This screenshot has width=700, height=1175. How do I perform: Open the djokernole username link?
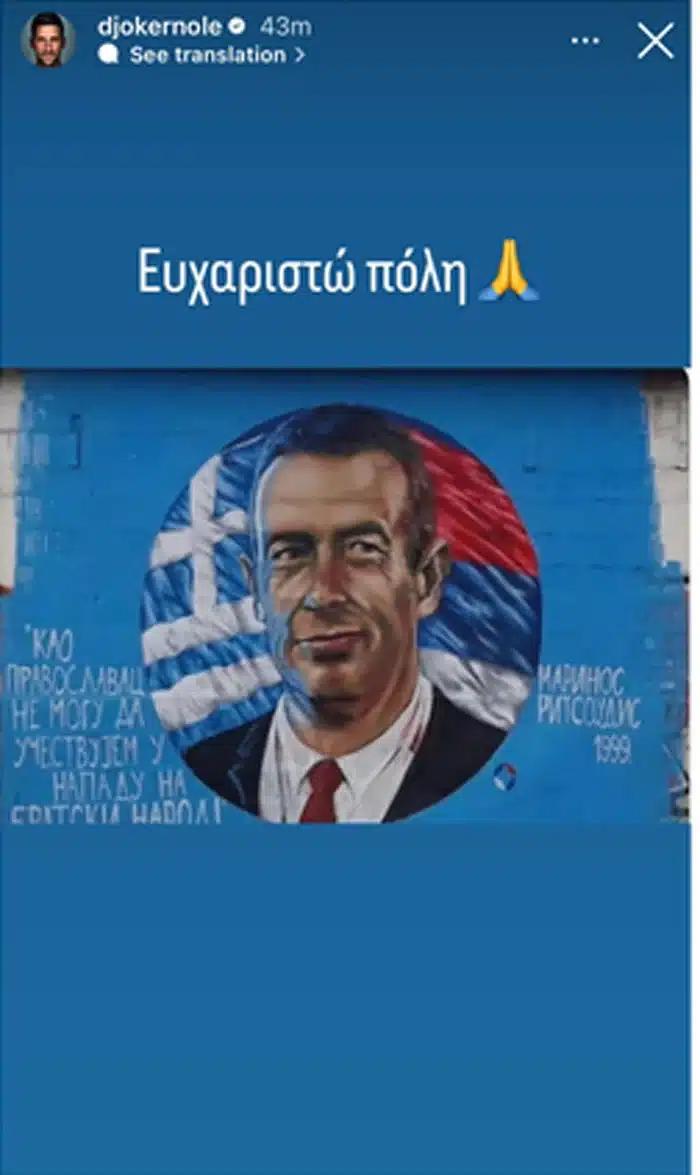tap(159, 27)
